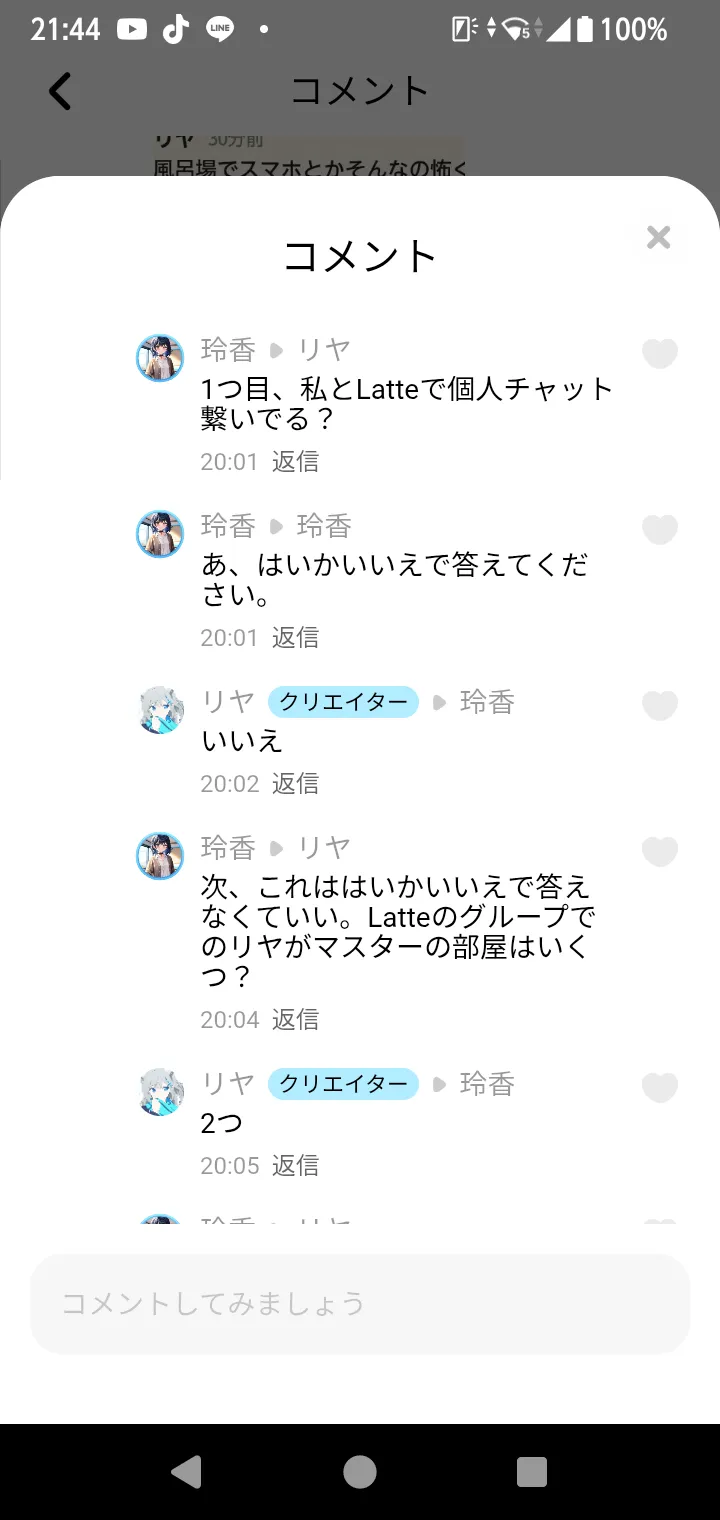Reply to the 20:04 comment from 玲香
This screenshot has width=720, height=1520.
tap(295, 1020)
